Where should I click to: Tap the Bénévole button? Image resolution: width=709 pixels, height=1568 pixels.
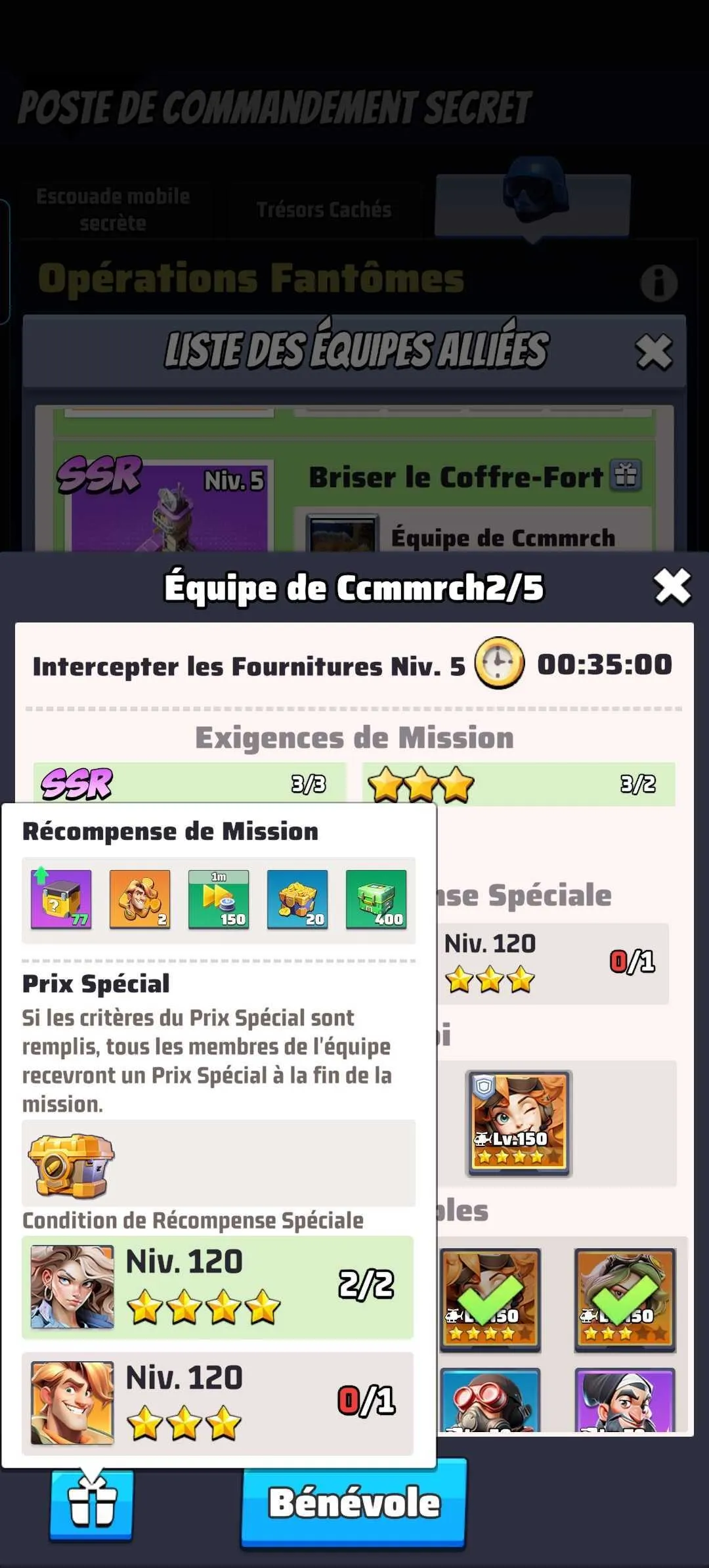point(354,1503)
